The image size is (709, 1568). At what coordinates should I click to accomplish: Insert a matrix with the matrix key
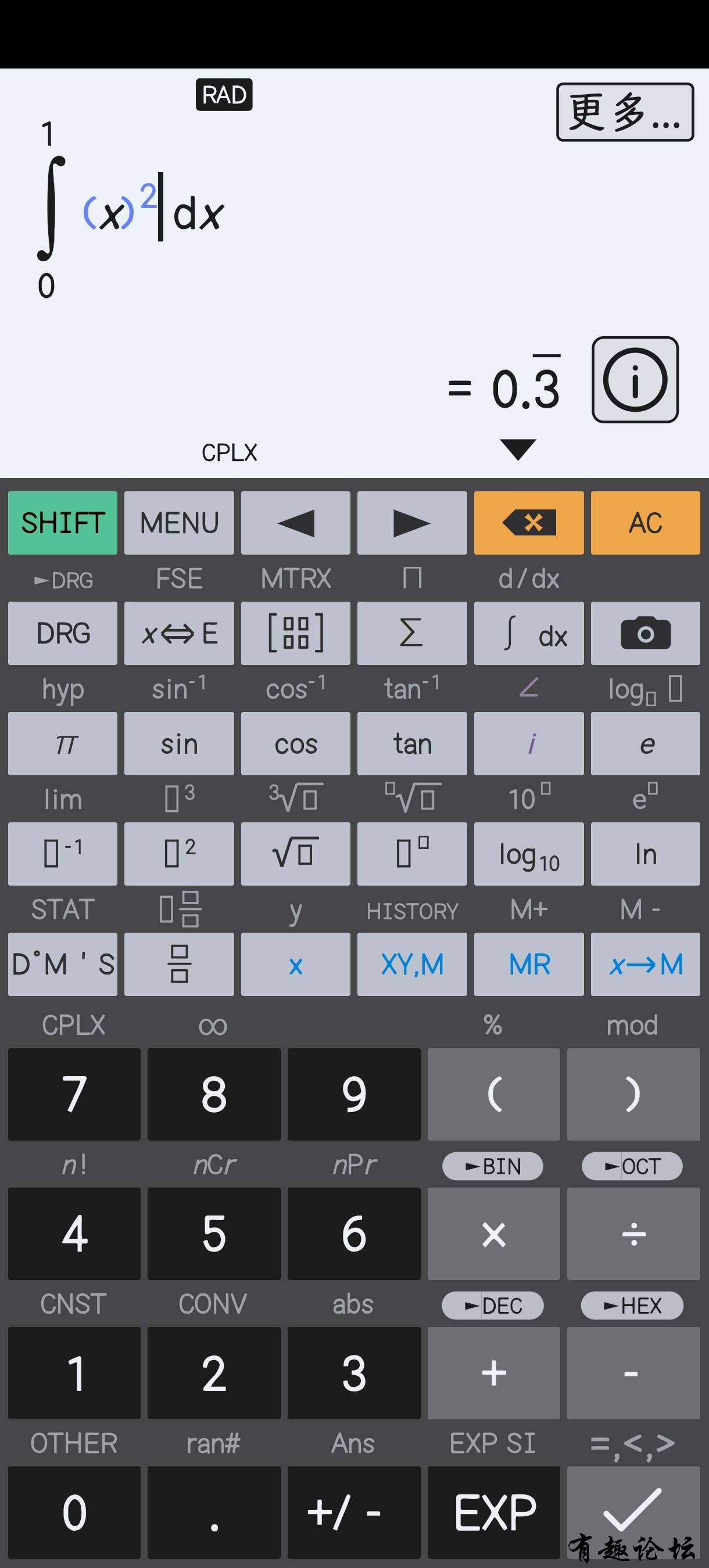pos(295,634)
